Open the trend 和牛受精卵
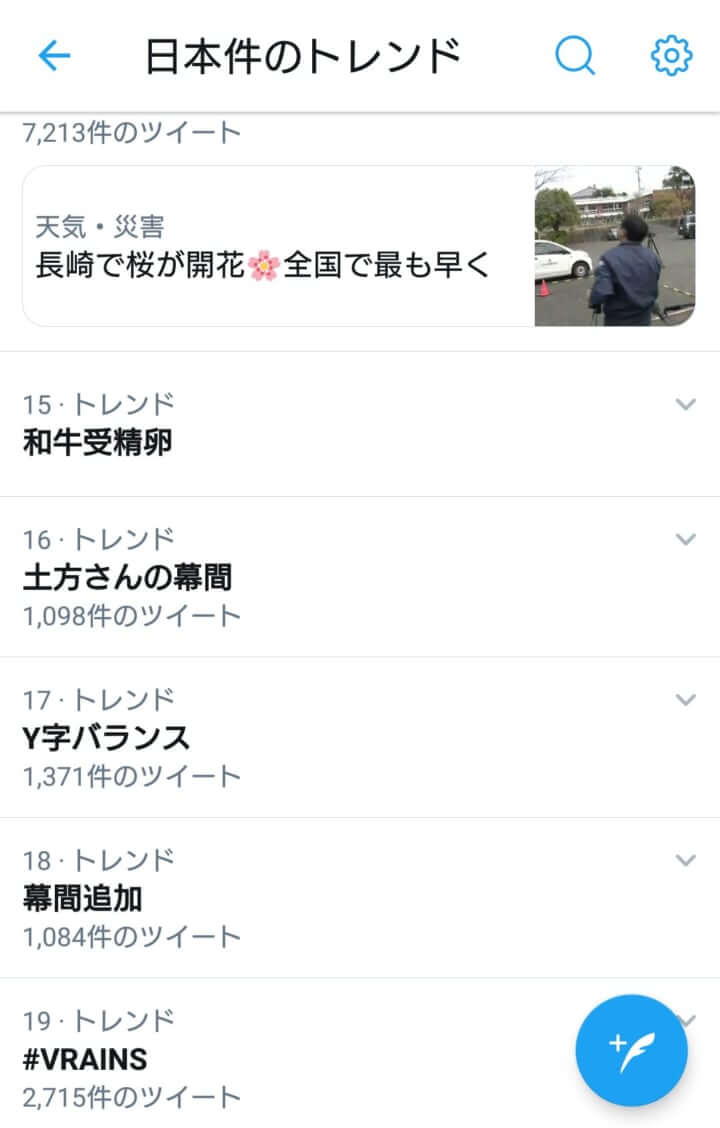Image resolution: width=720 pixels, height=1128 pixels. [x=98, y=442]
